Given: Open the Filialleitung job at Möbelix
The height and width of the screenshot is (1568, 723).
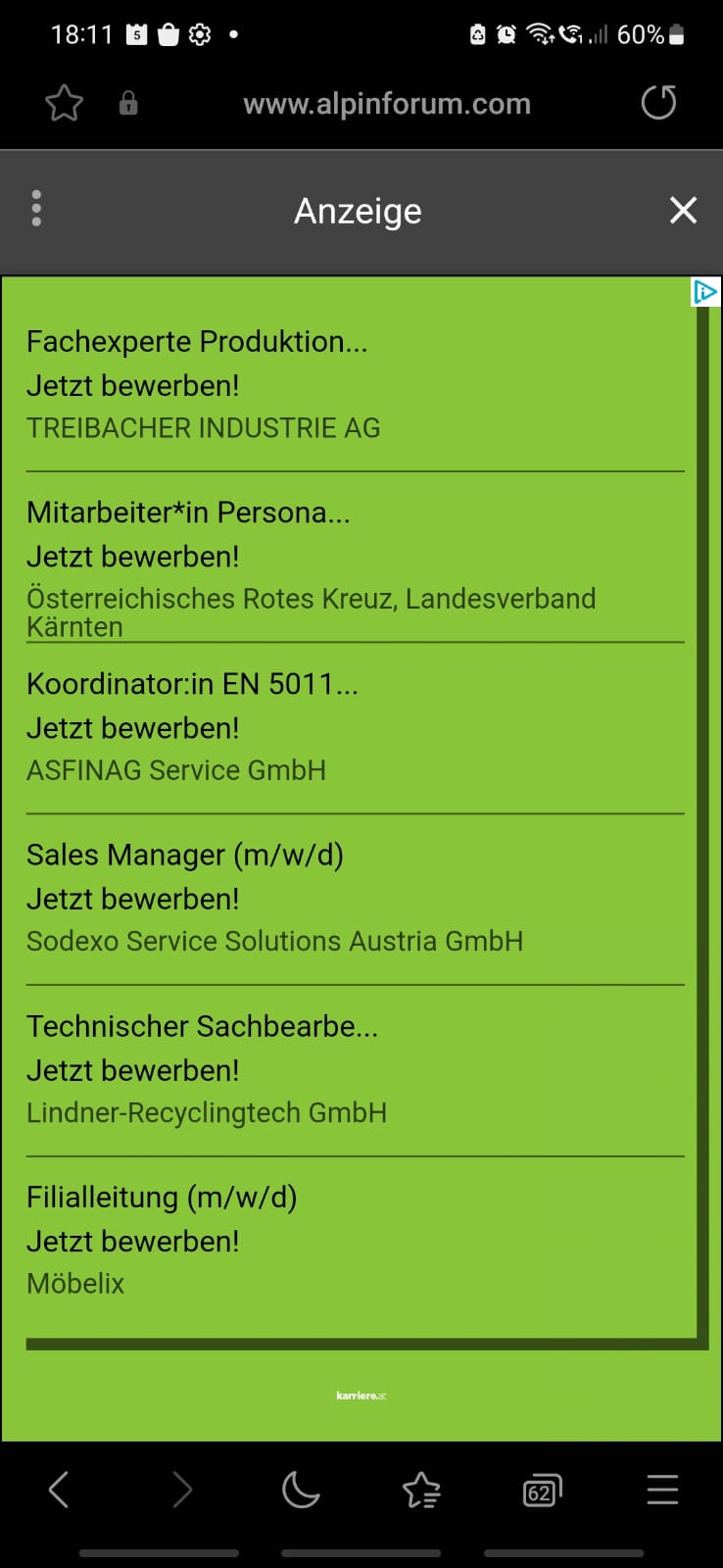Looking at the screenshot, I should [162, 1198].
